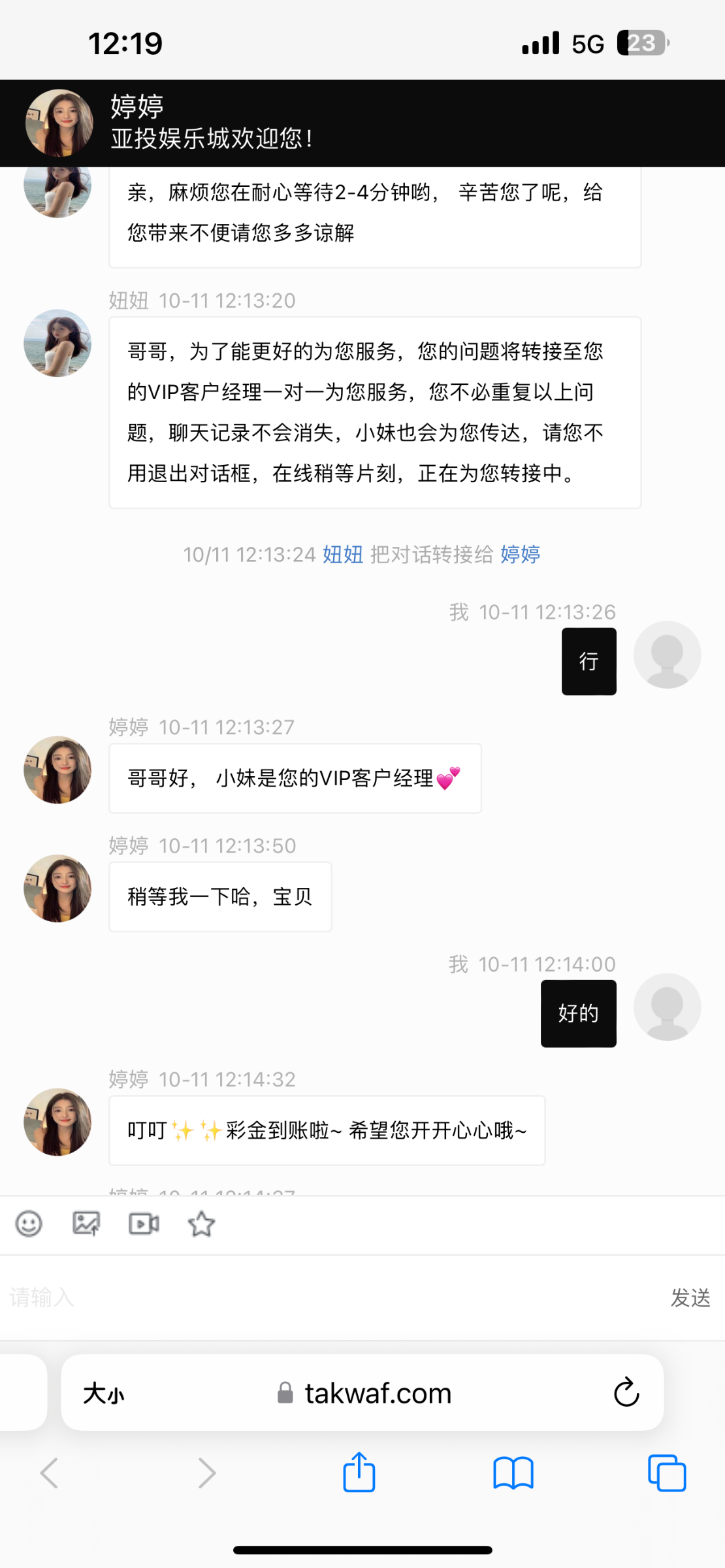
Task: Reload the takwaf.com page
Action: [626, 1392]
